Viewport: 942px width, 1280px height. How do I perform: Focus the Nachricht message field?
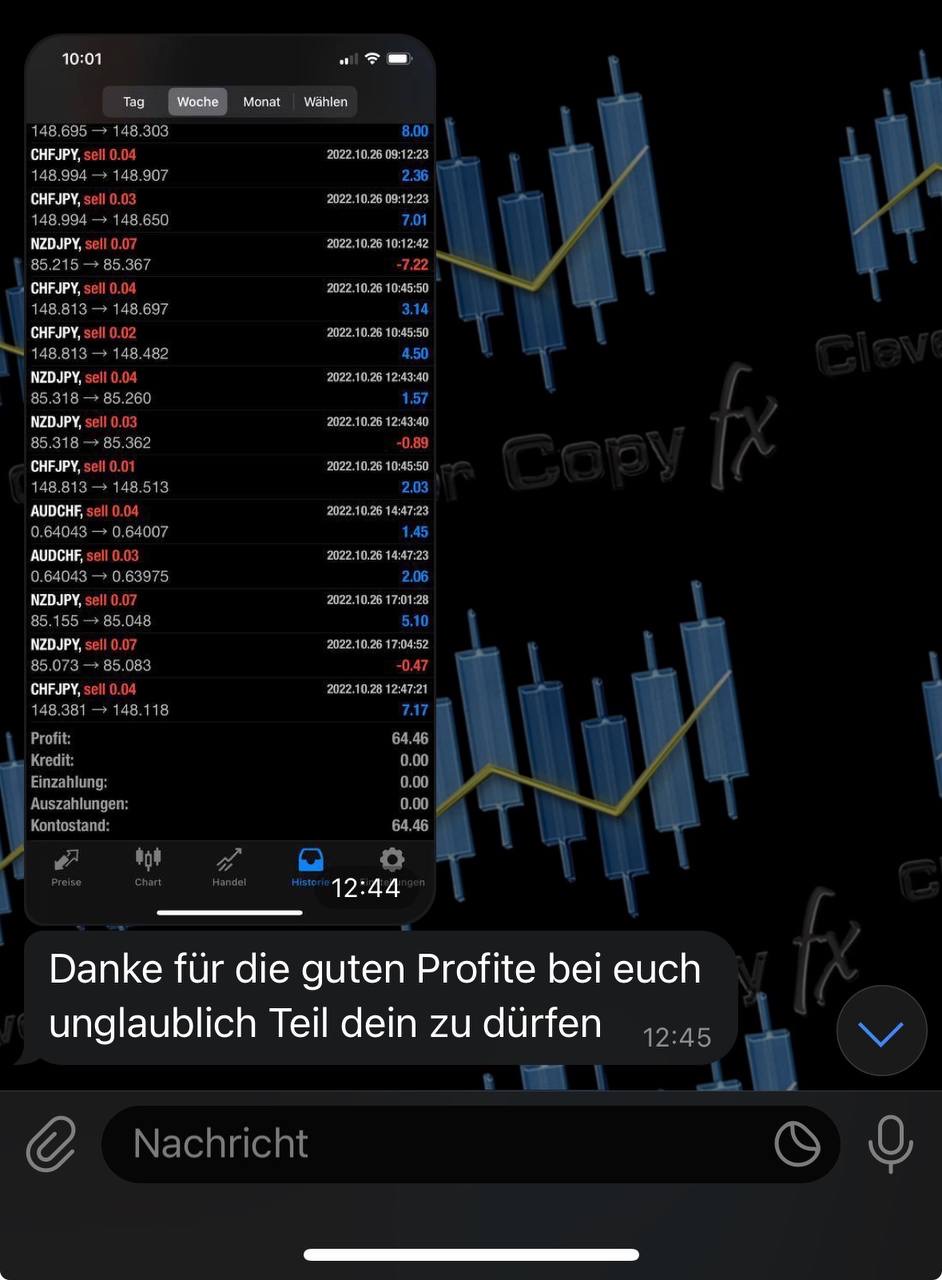[440, 1144]
